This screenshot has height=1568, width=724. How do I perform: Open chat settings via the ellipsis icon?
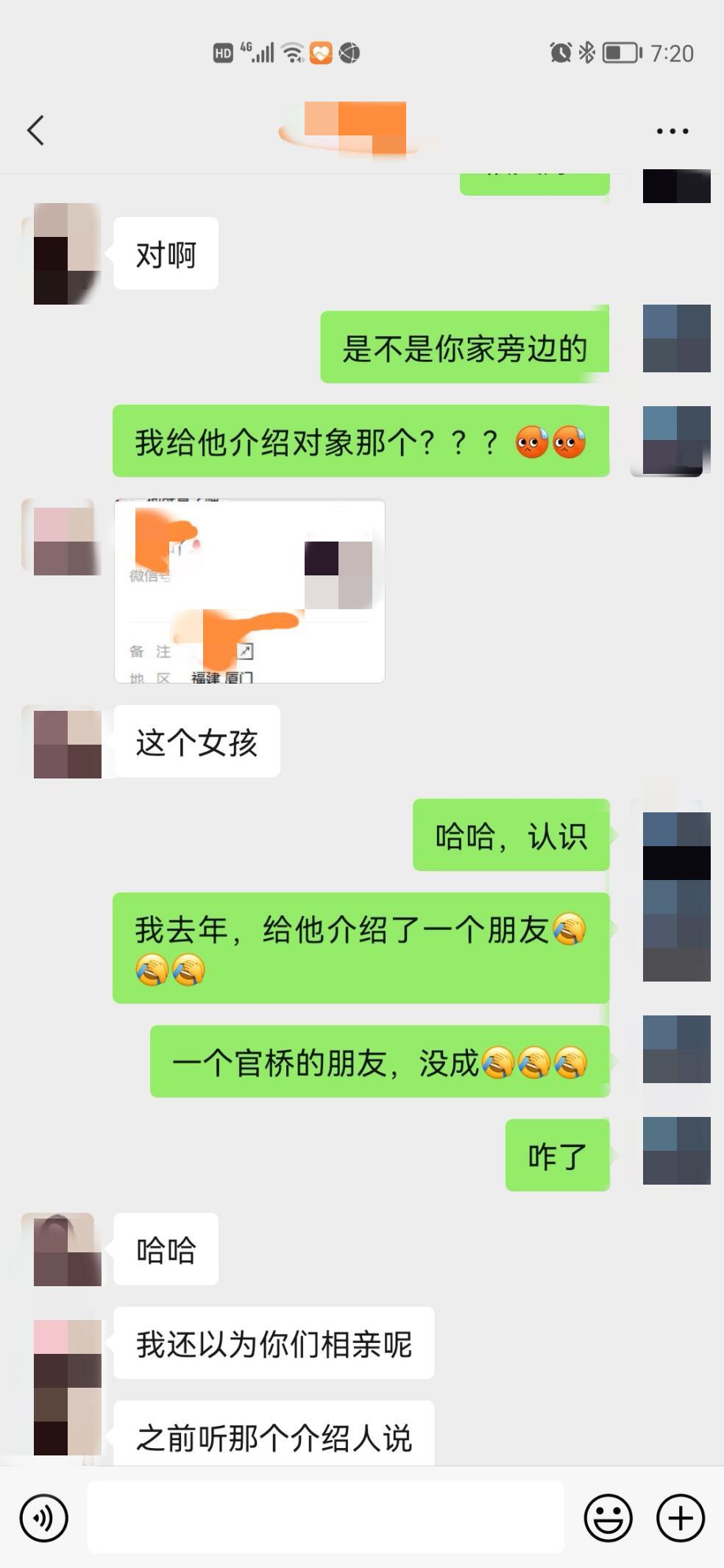click(671, 131)
